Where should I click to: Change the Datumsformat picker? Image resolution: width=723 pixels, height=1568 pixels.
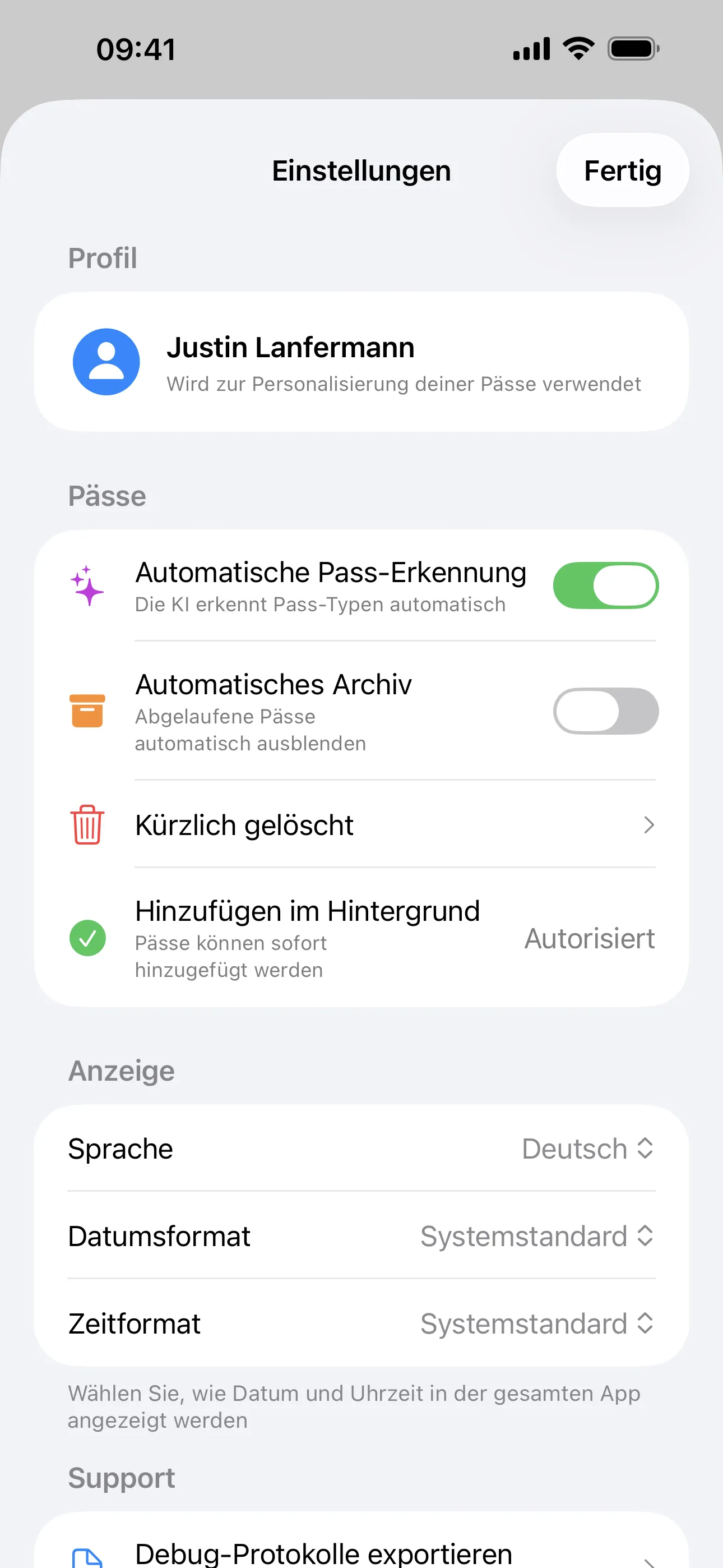click(x=536, y=1237)
